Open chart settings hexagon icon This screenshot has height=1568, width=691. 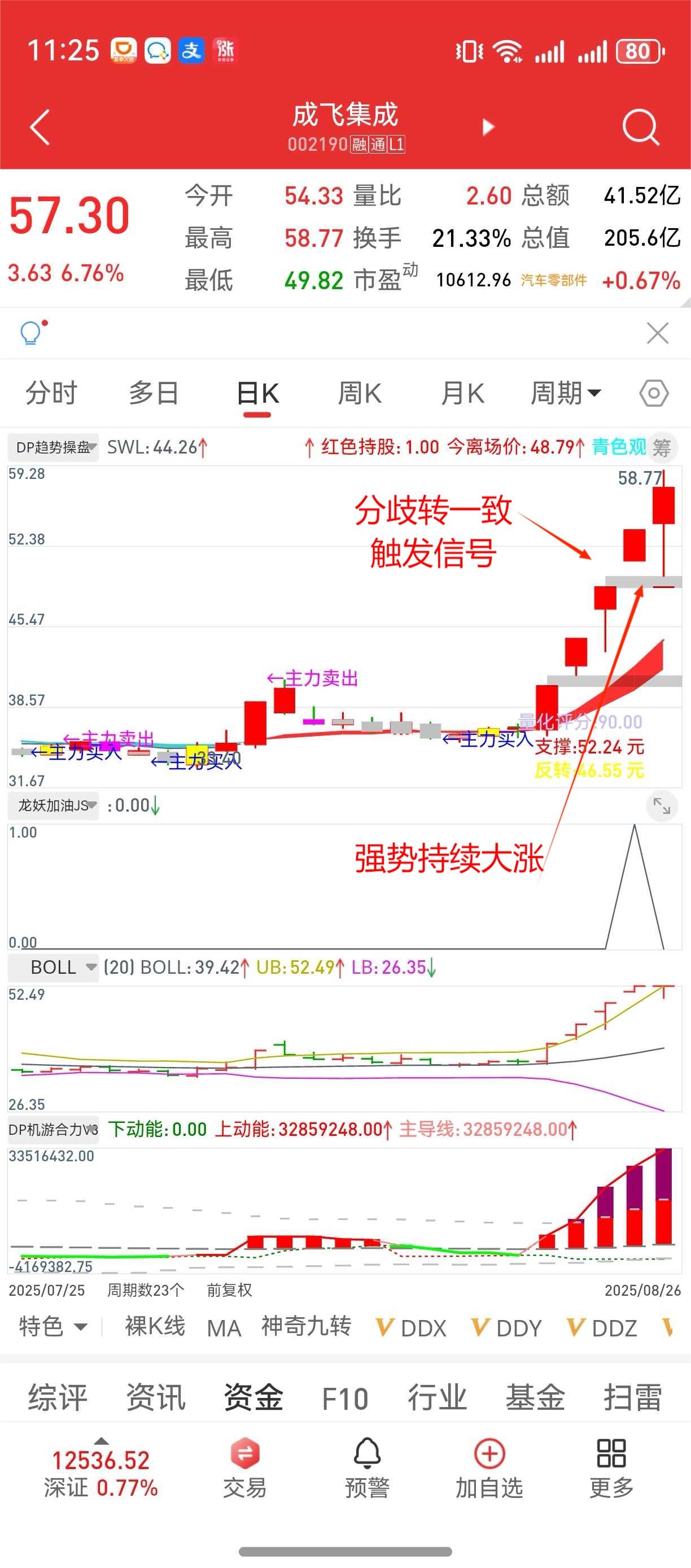[654, 393]
